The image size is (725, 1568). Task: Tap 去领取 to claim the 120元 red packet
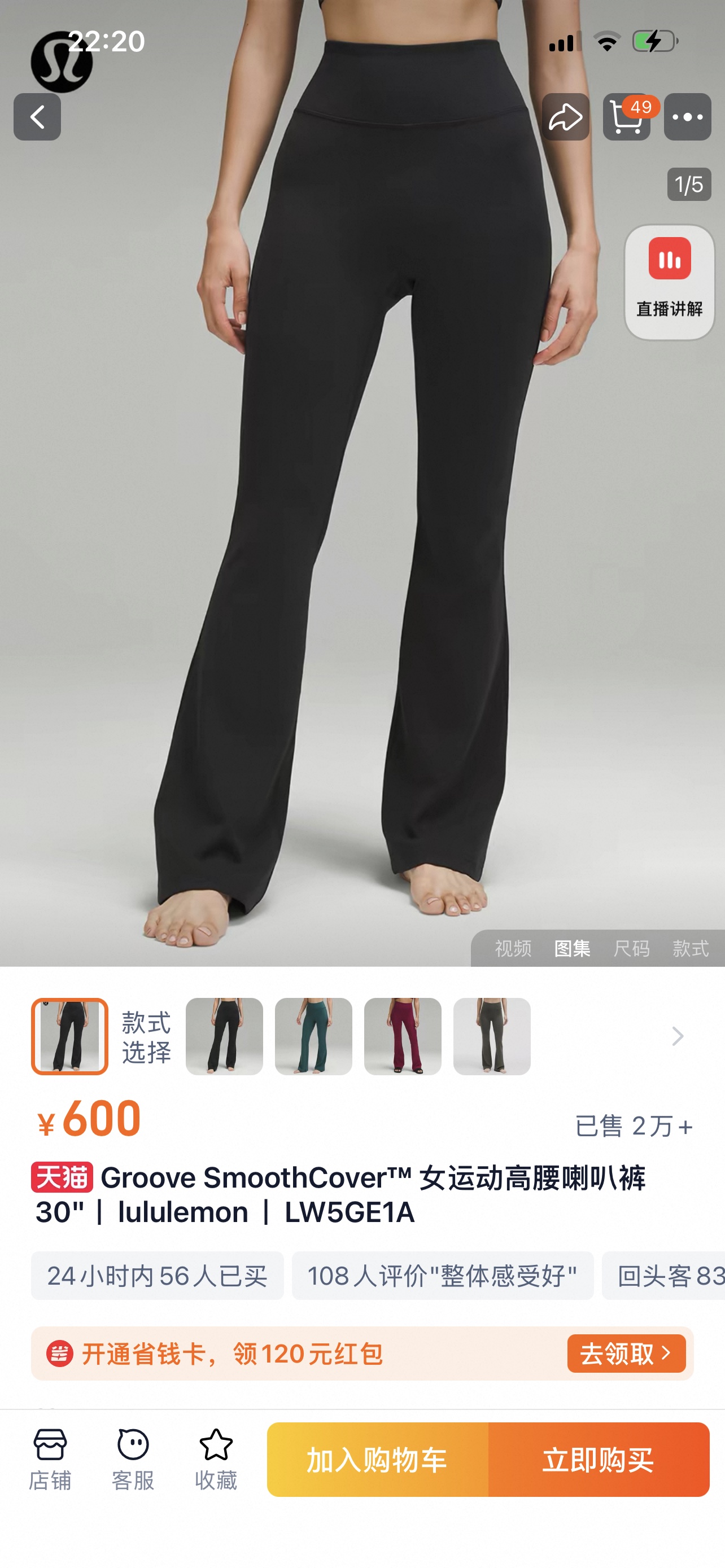[626, 1354]
